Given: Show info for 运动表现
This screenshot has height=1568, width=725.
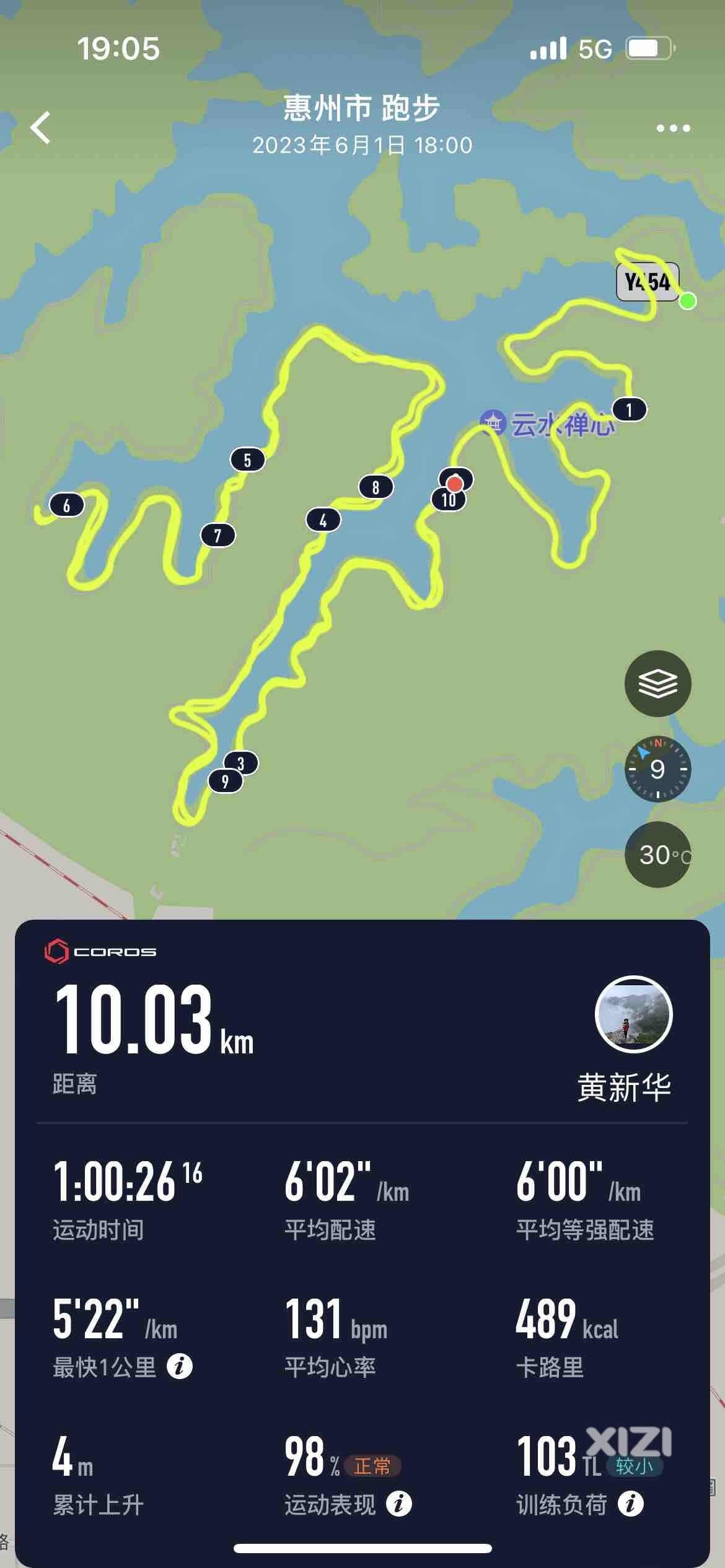Looking at the screenshot, I should pyautogui.click(x=399, y=1504).
